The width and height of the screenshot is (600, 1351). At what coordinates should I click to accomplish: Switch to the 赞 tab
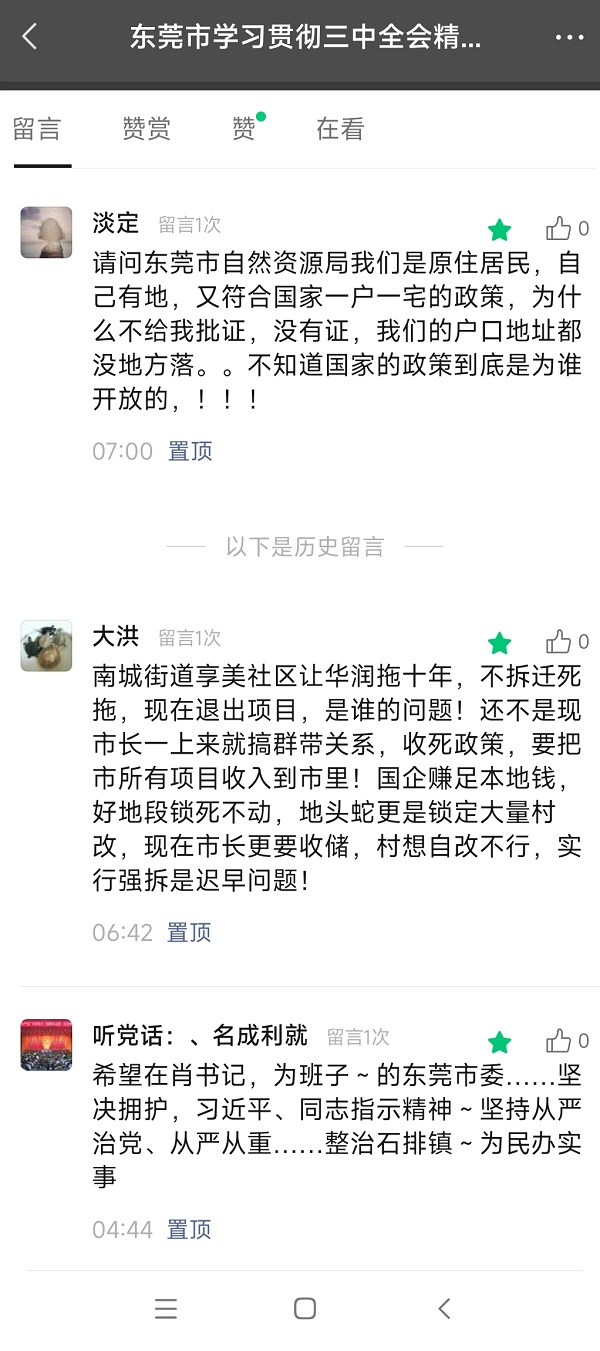(x=244, y=129)
